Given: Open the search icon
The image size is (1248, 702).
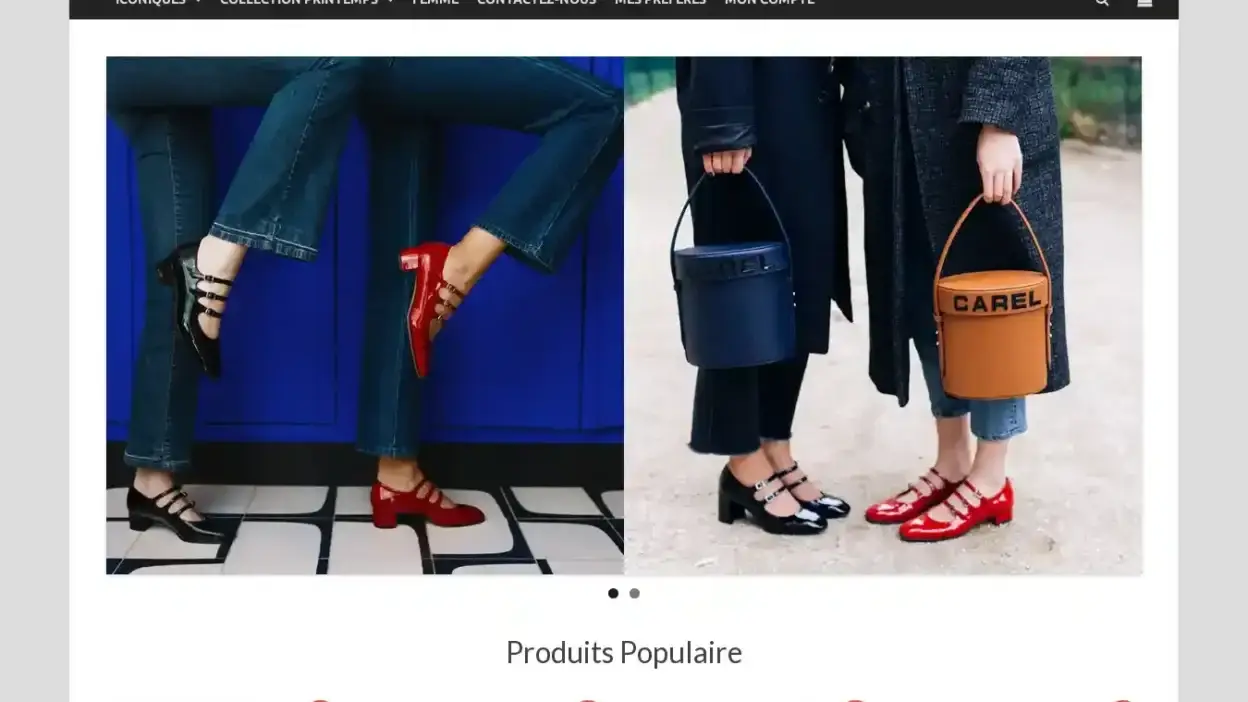Looking at the screenshot, I should click(1102, 3).
